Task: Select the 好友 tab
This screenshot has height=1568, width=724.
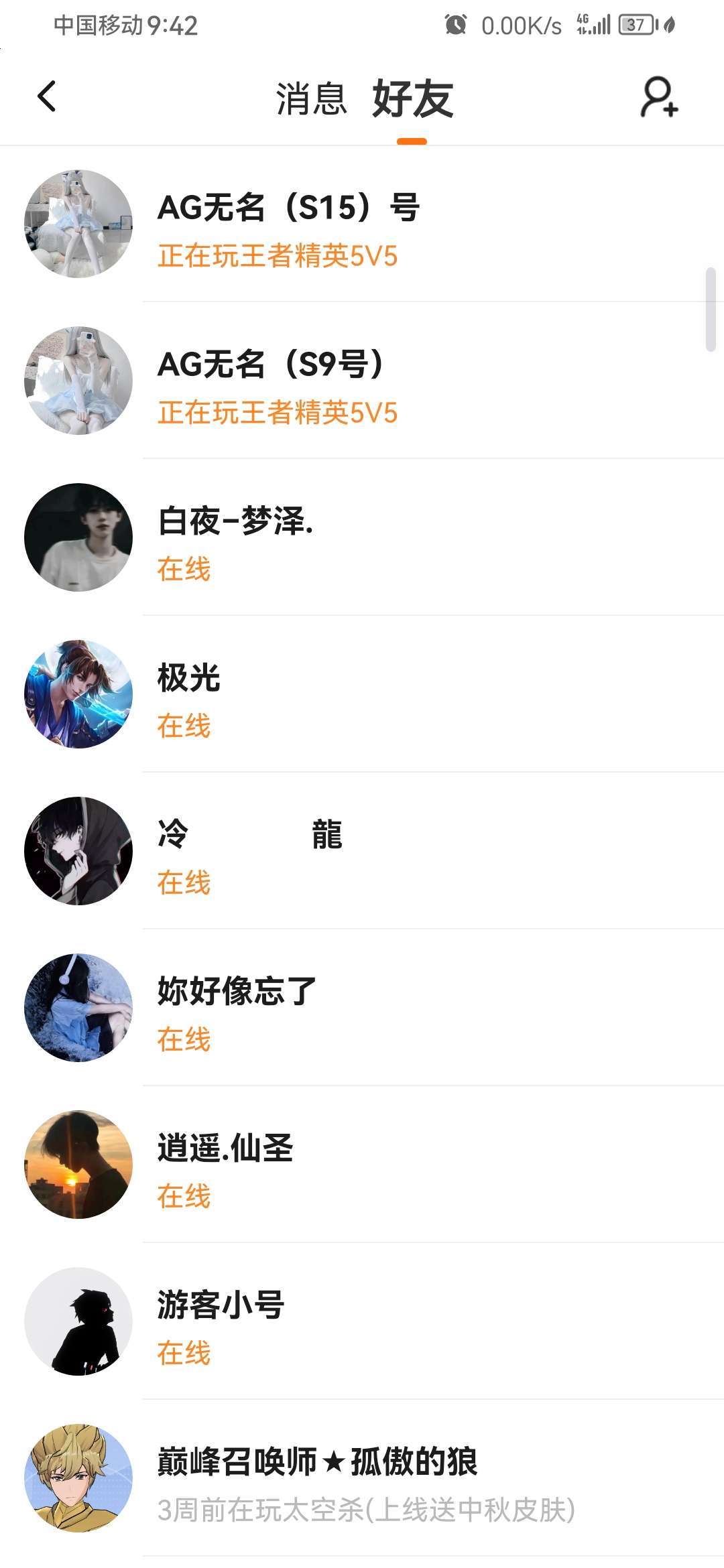Action: pyautogui.click(x=412, y=99)
